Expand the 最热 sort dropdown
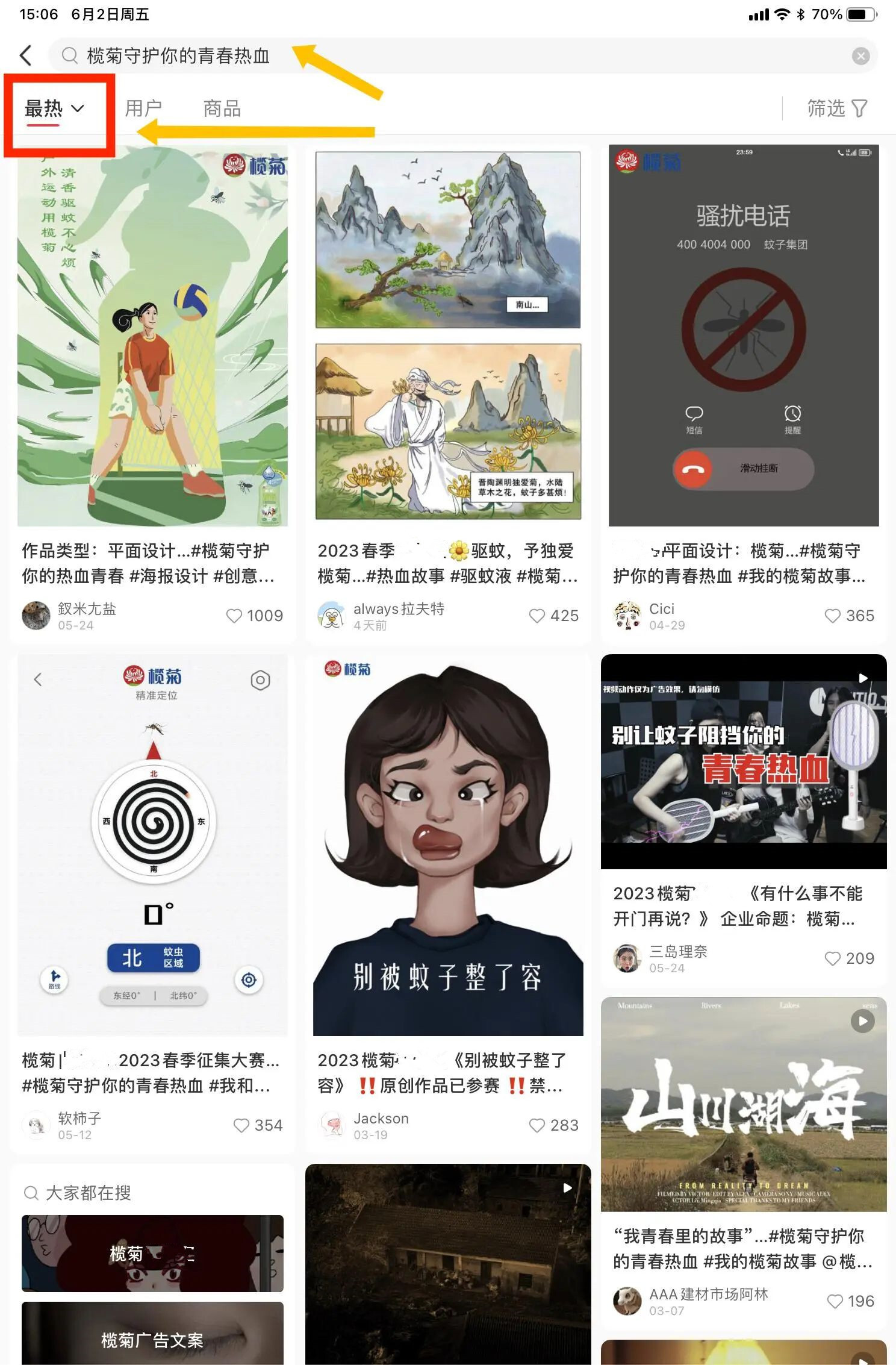896x1365 pixels. click(x=54, y=108)
